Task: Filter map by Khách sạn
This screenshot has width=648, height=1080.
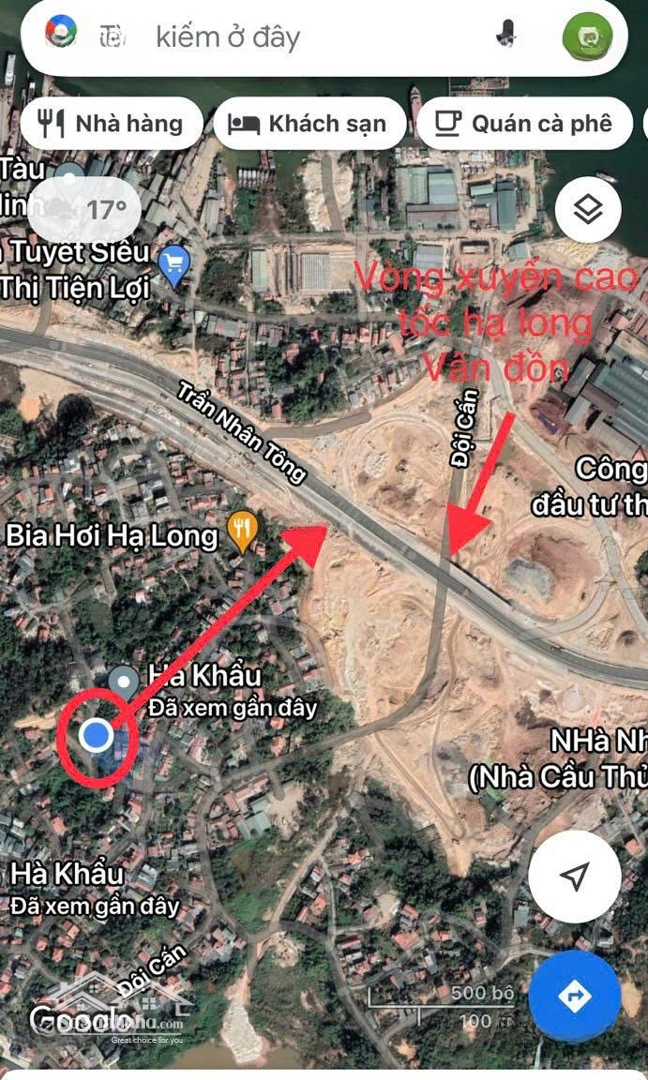Action: coord(308,124)
